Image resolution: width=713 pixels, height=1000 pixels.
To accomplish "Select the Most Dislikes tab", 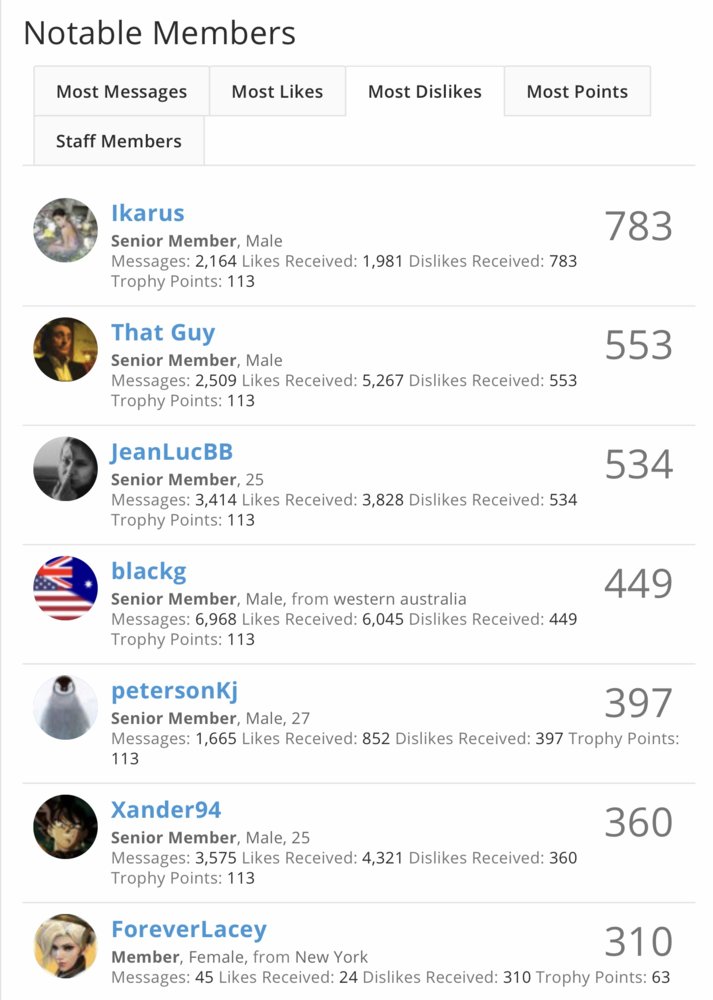I will coord(424,92).
